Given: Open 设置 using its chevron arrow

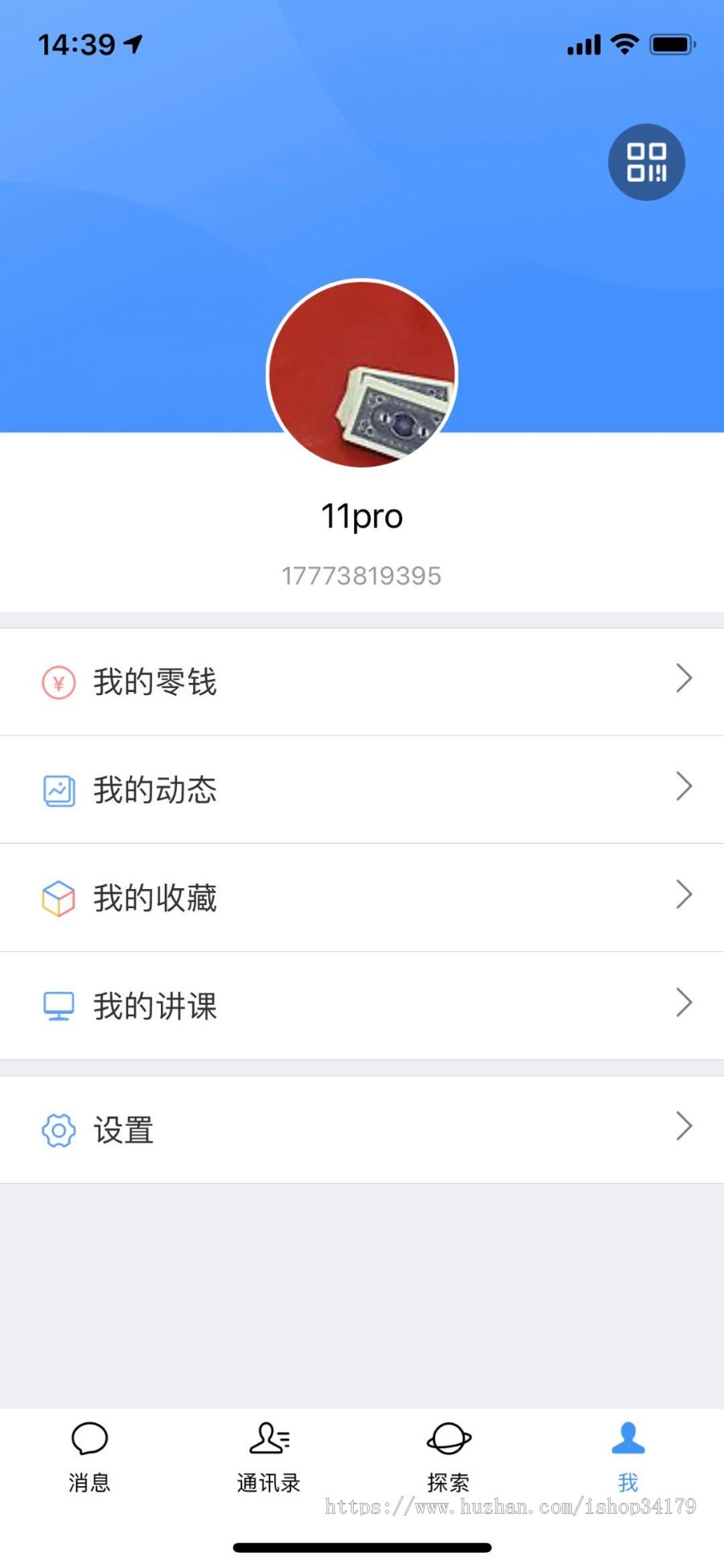Looking at the screenshot, I should pyautogui.click(x=684, y=1126).
